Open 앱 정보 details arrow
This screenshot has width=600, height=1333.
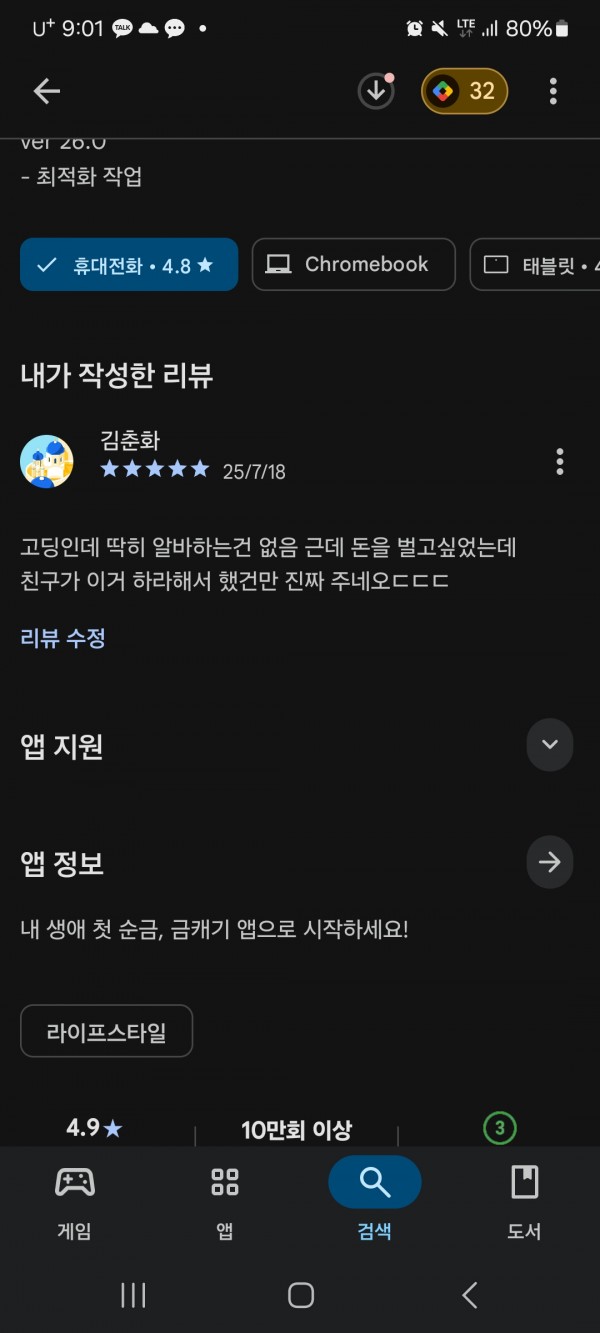(x=550, y=863)
